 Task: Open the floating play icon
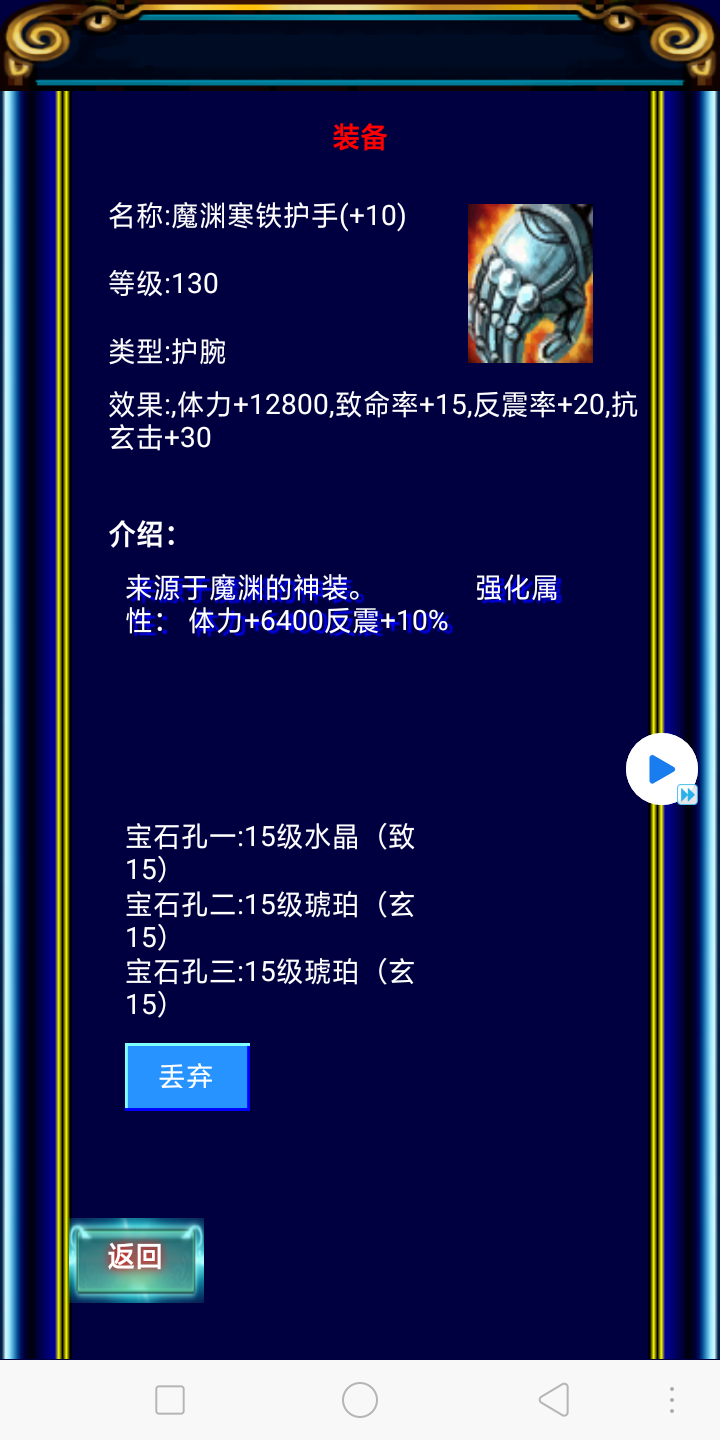[x=661, y=769]
